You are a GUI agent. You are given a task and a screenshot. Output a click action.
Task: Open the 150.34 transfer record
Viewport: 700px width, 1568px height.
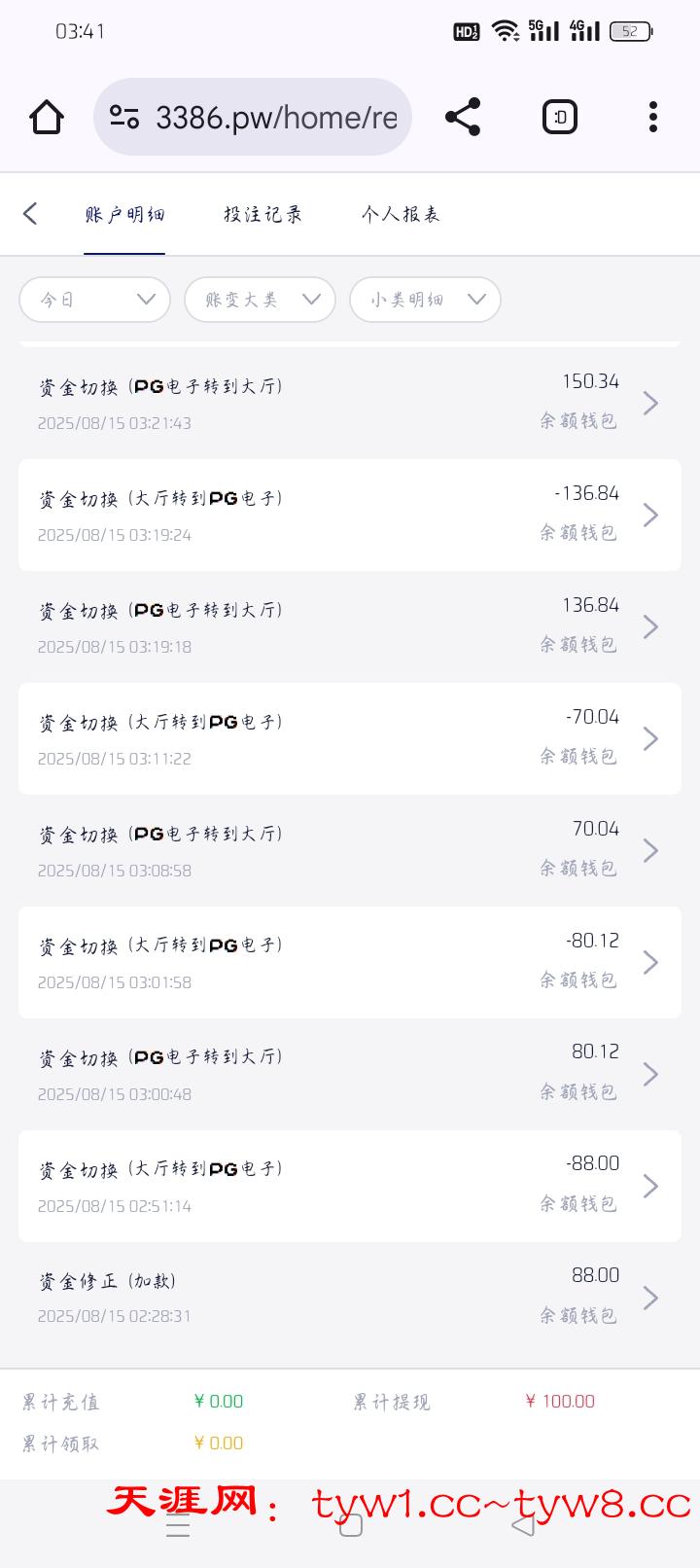click(x=350, y=403)
